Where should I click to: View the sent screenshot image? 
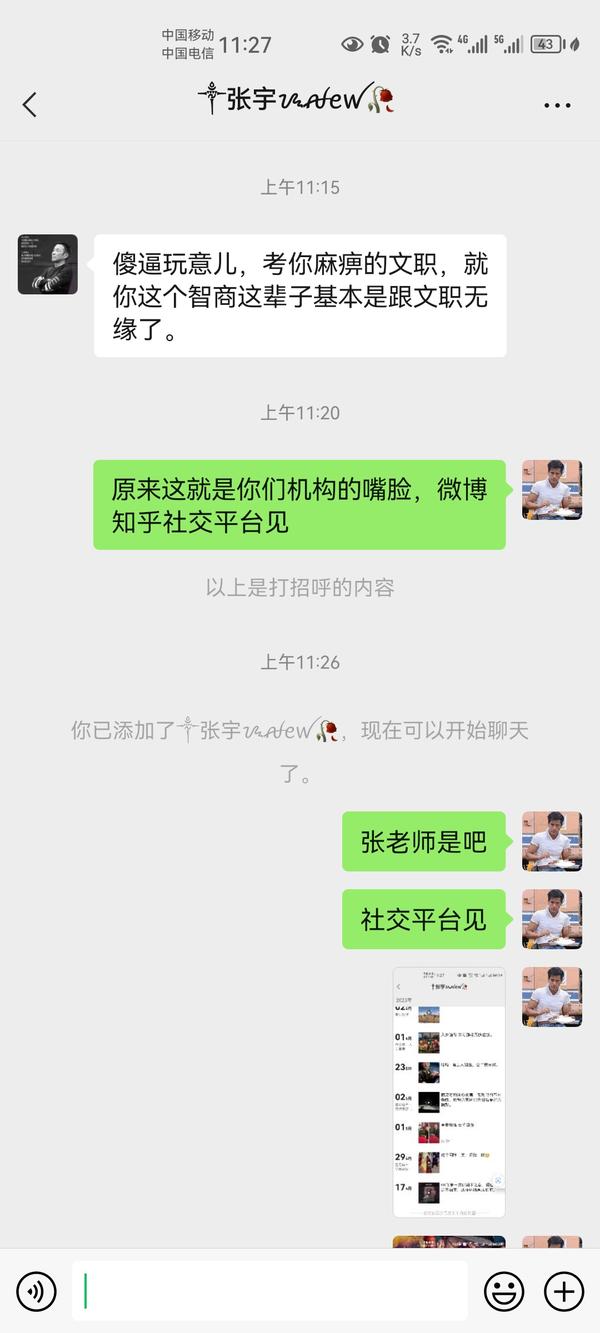coord(449,1092)
